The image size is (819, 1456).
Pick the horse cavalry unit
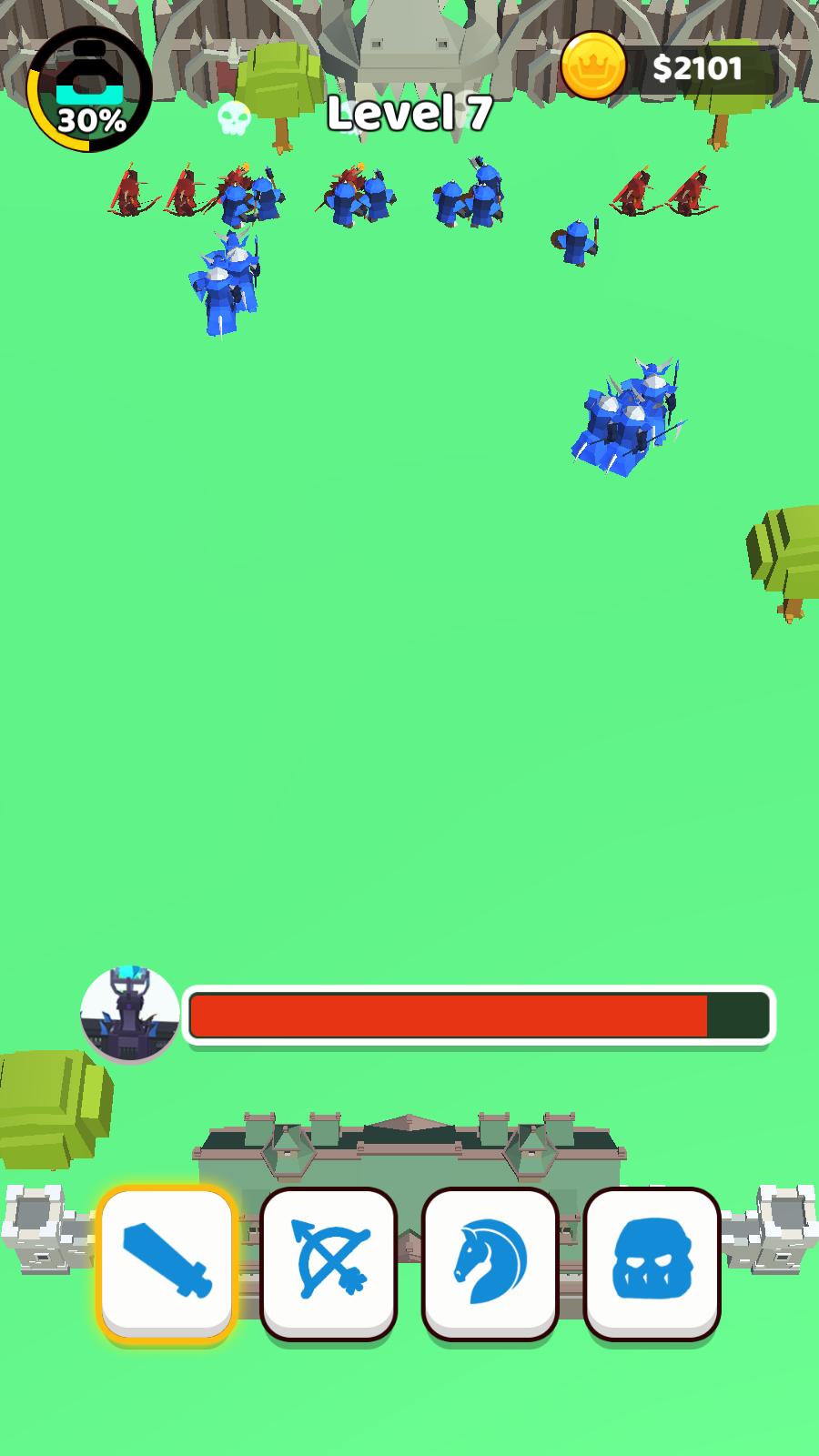(x=490, y=1263)
